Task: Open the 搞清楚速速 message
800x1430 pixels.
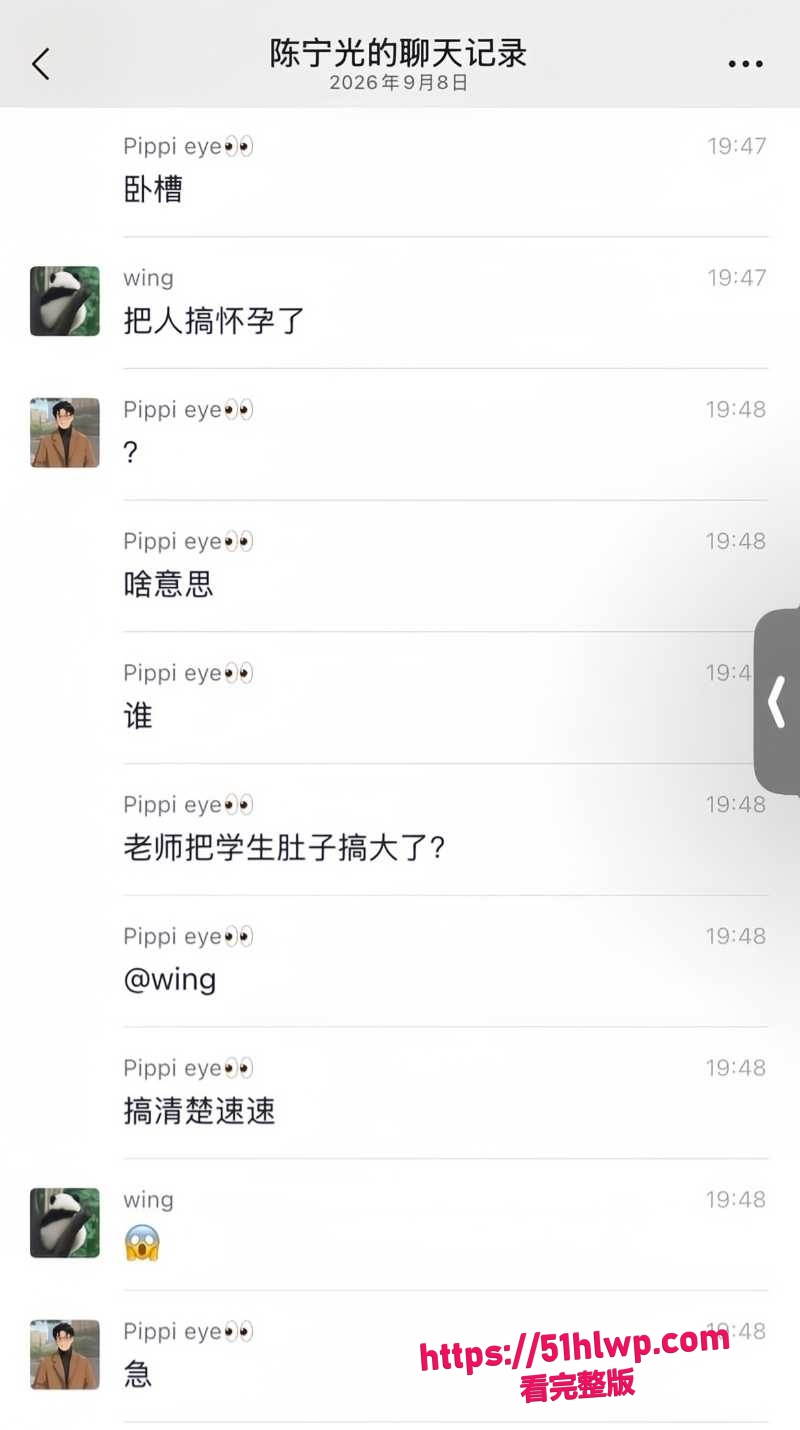Action: pyautogui.click(x=400, y=1093)
